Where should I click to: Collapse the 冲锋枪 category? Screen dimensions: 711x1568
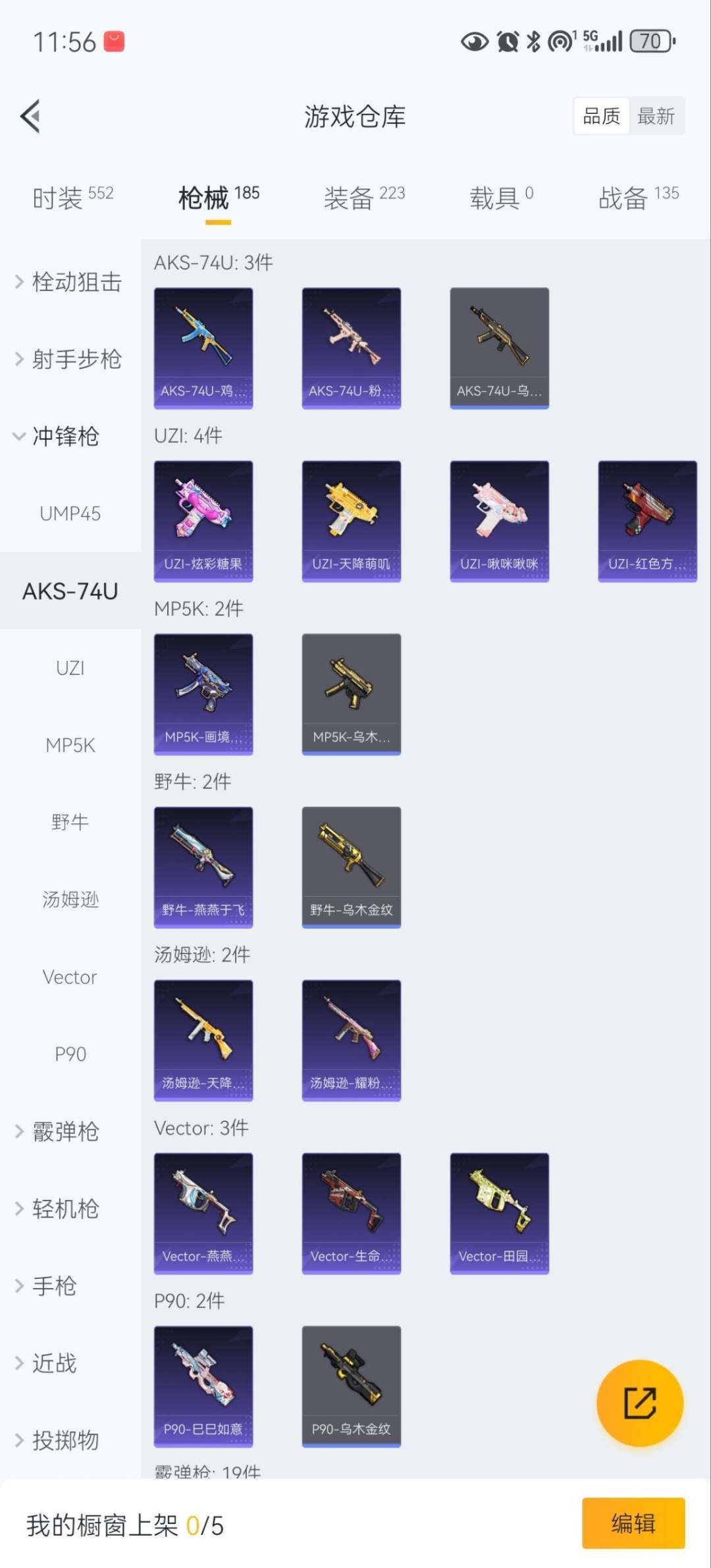point(59,436)
